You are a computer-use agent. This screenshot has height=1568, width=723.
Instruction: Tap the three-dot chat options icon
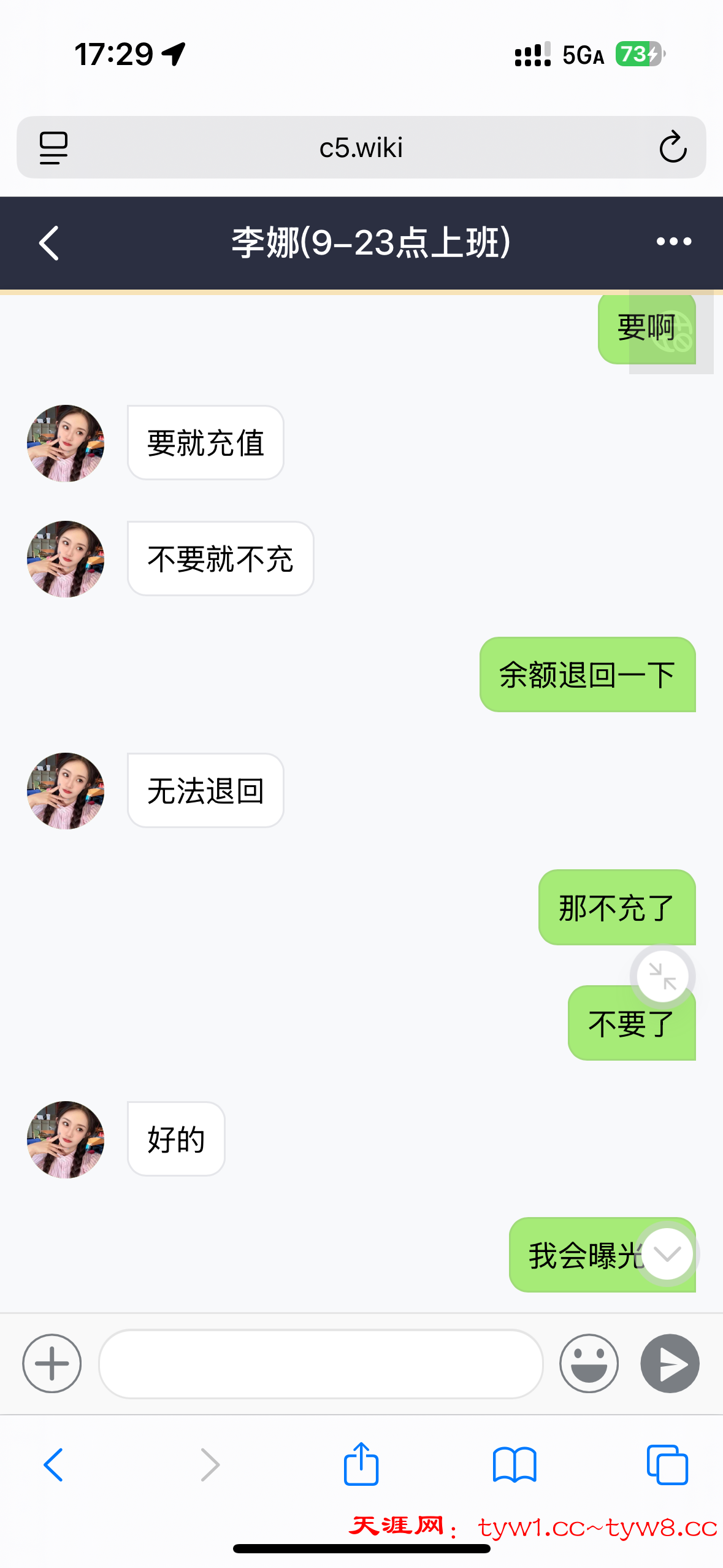(x=673, y=242)
